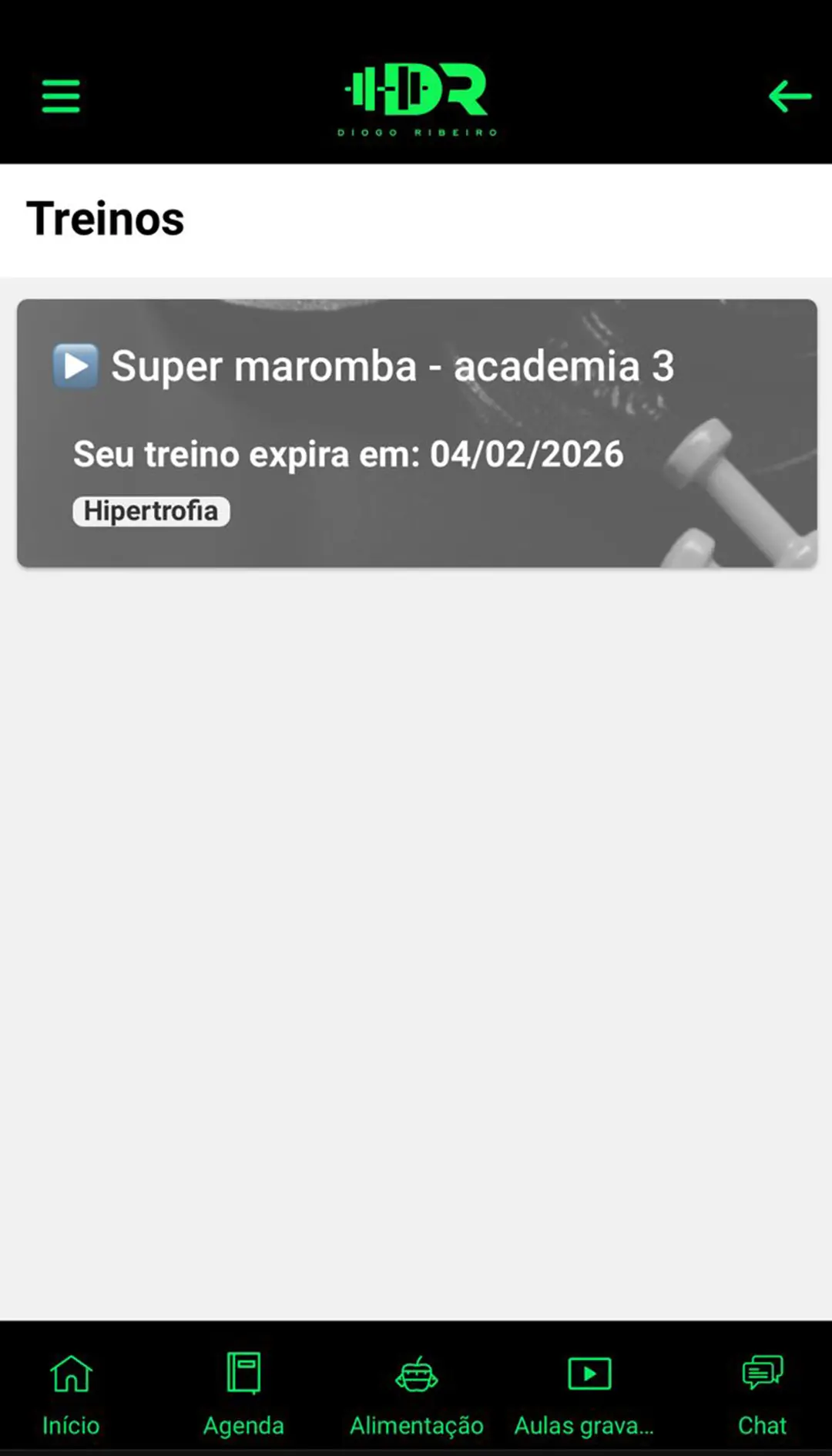Viewport: 832px width, 1456px height.
Task: Select the Aulas gravadas tab
Action: click(589, 1394)
